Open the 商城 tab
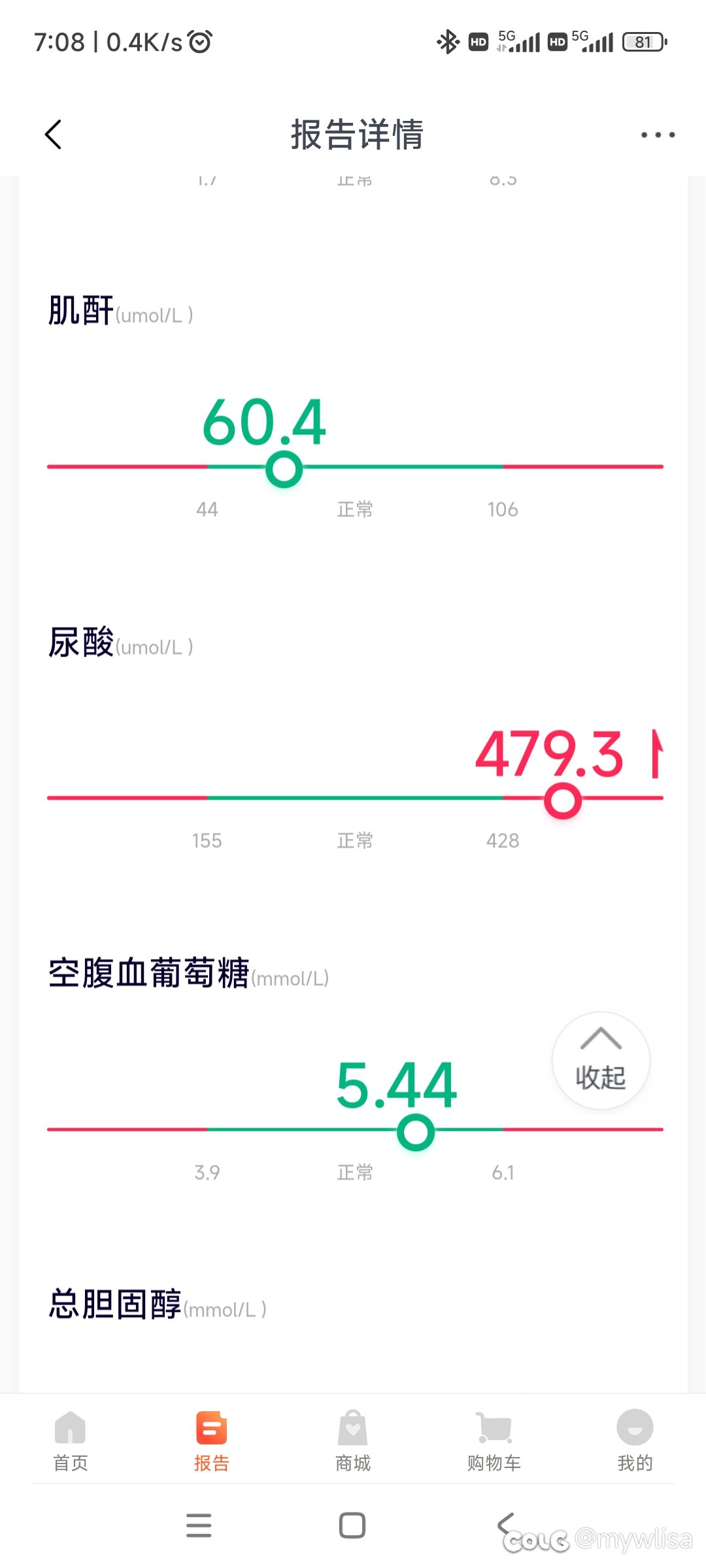 [353, 1441]
